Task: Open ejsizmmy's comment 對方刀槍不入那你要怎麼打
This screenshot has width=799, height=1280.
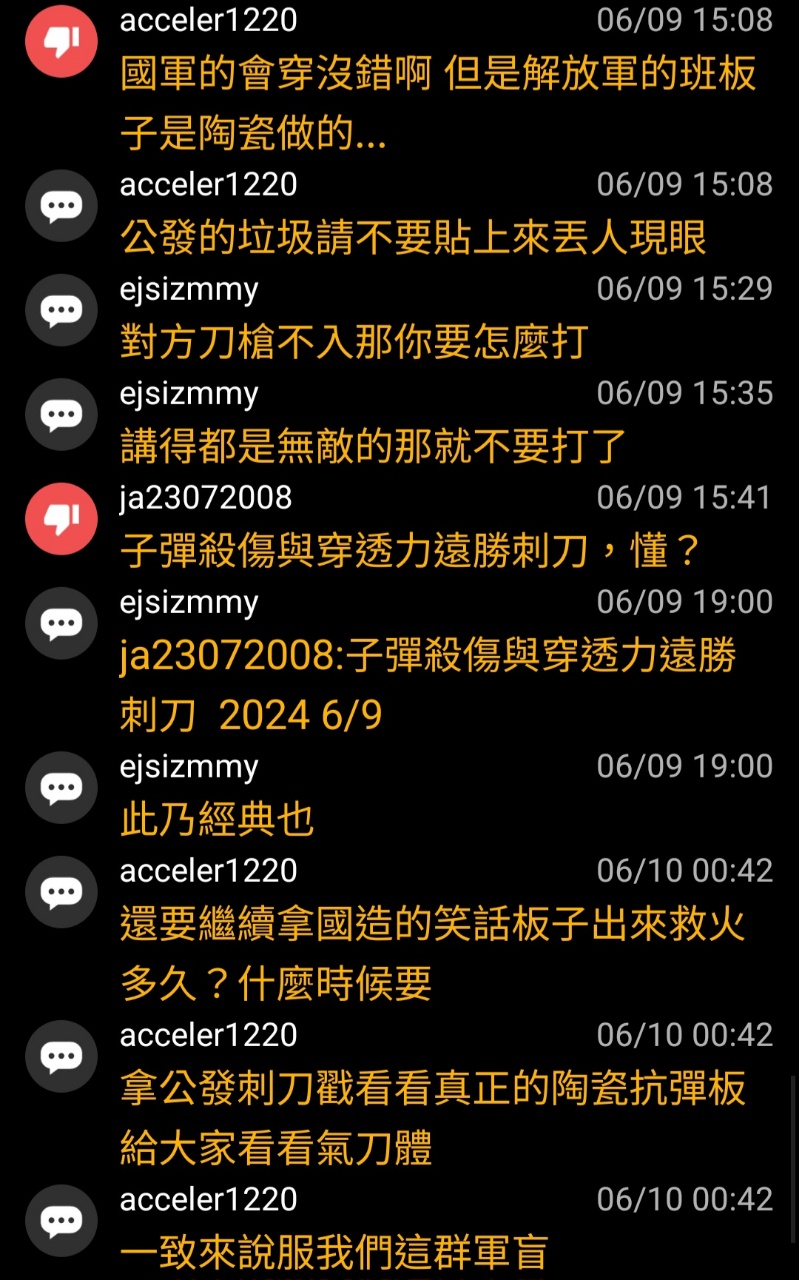Action: (399, 316)
